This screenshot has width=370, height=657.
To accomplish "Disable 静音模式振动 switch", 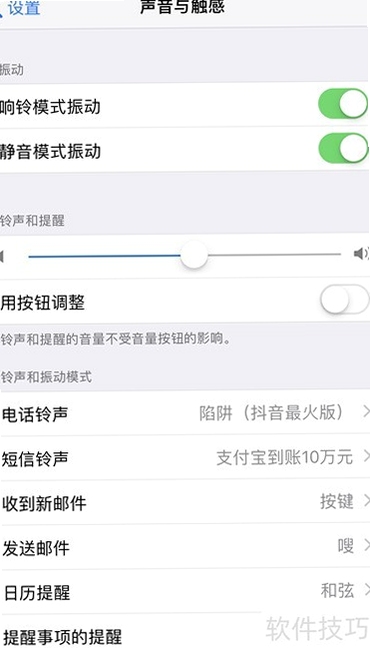I will click(343, 148).
